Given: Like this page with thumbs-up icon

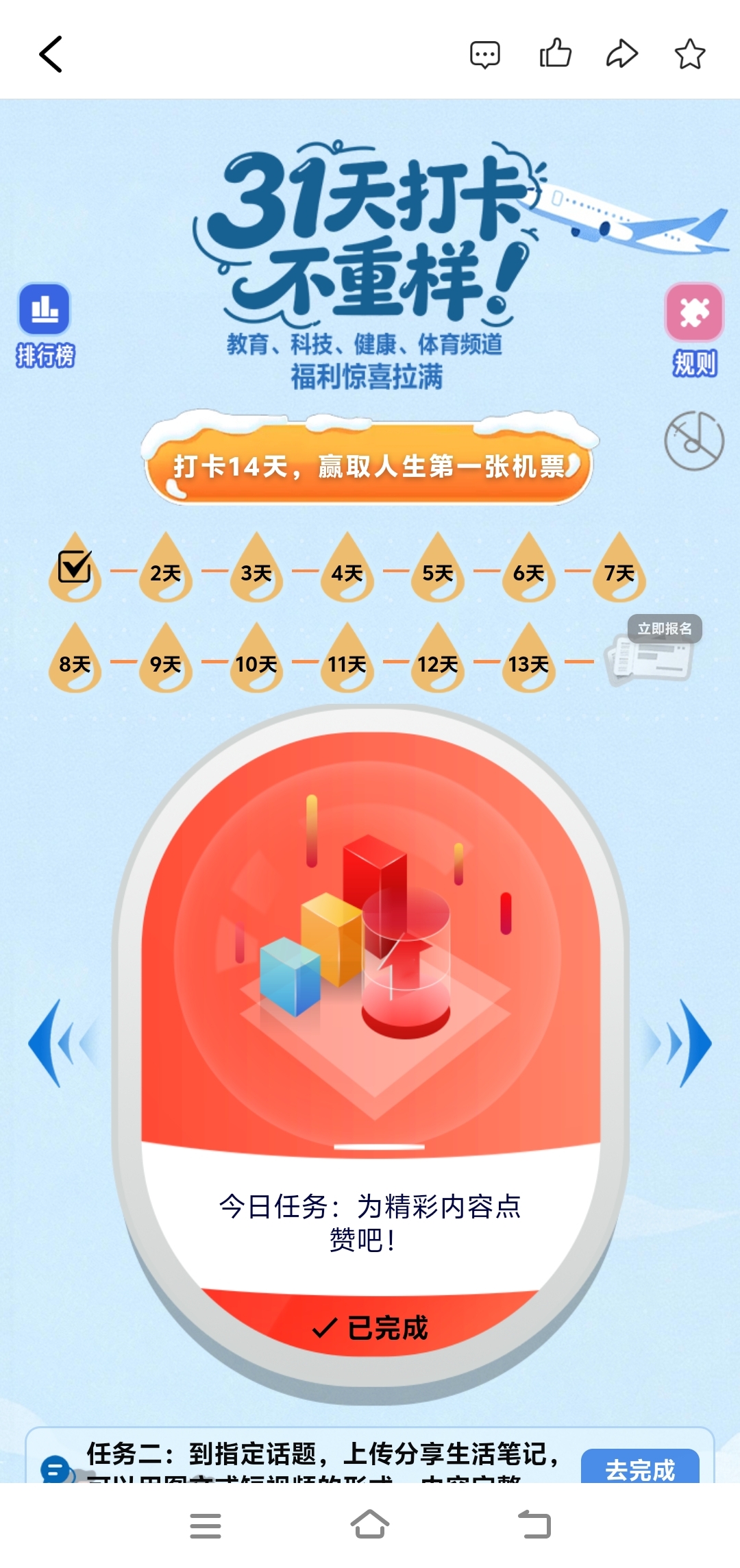Looking at the screenshot, I should [555, 53].
